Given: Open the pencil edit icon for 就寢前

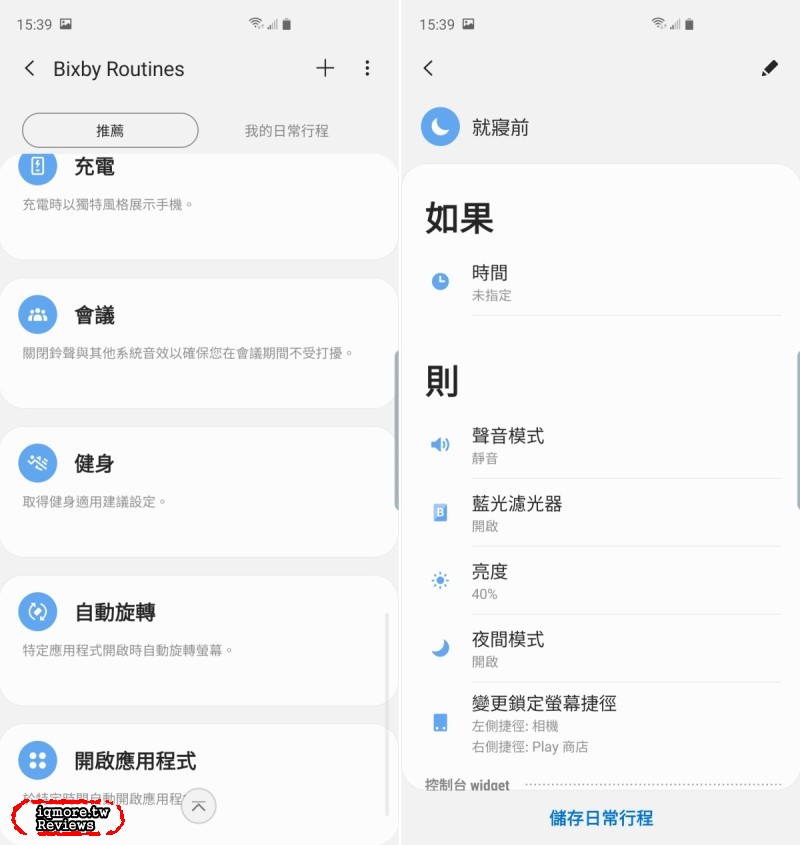Looking at the screenshot, I should click(x=769, y=68).
